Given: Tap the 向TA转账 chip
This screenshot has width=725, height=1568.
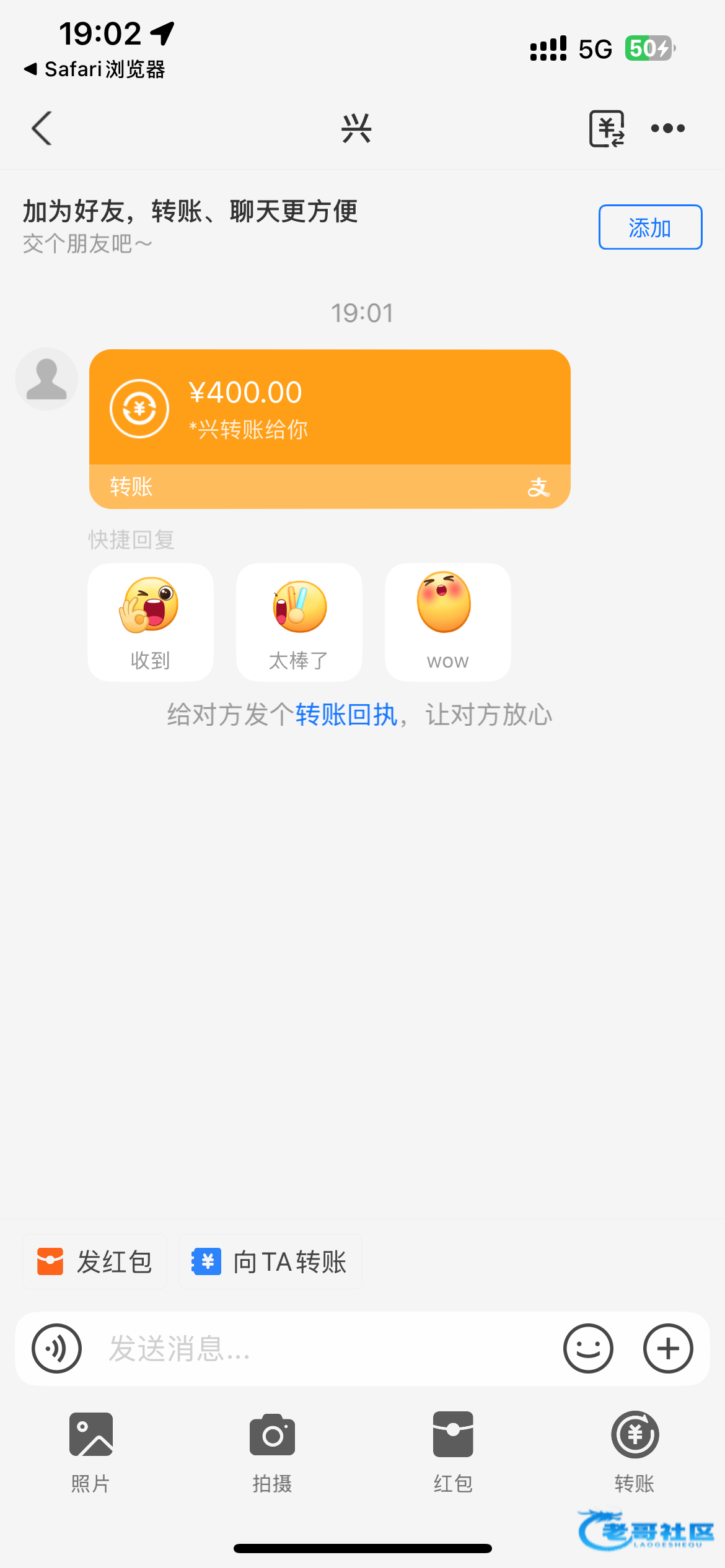Looking at the screenshot, I should tap(270, 1261).
